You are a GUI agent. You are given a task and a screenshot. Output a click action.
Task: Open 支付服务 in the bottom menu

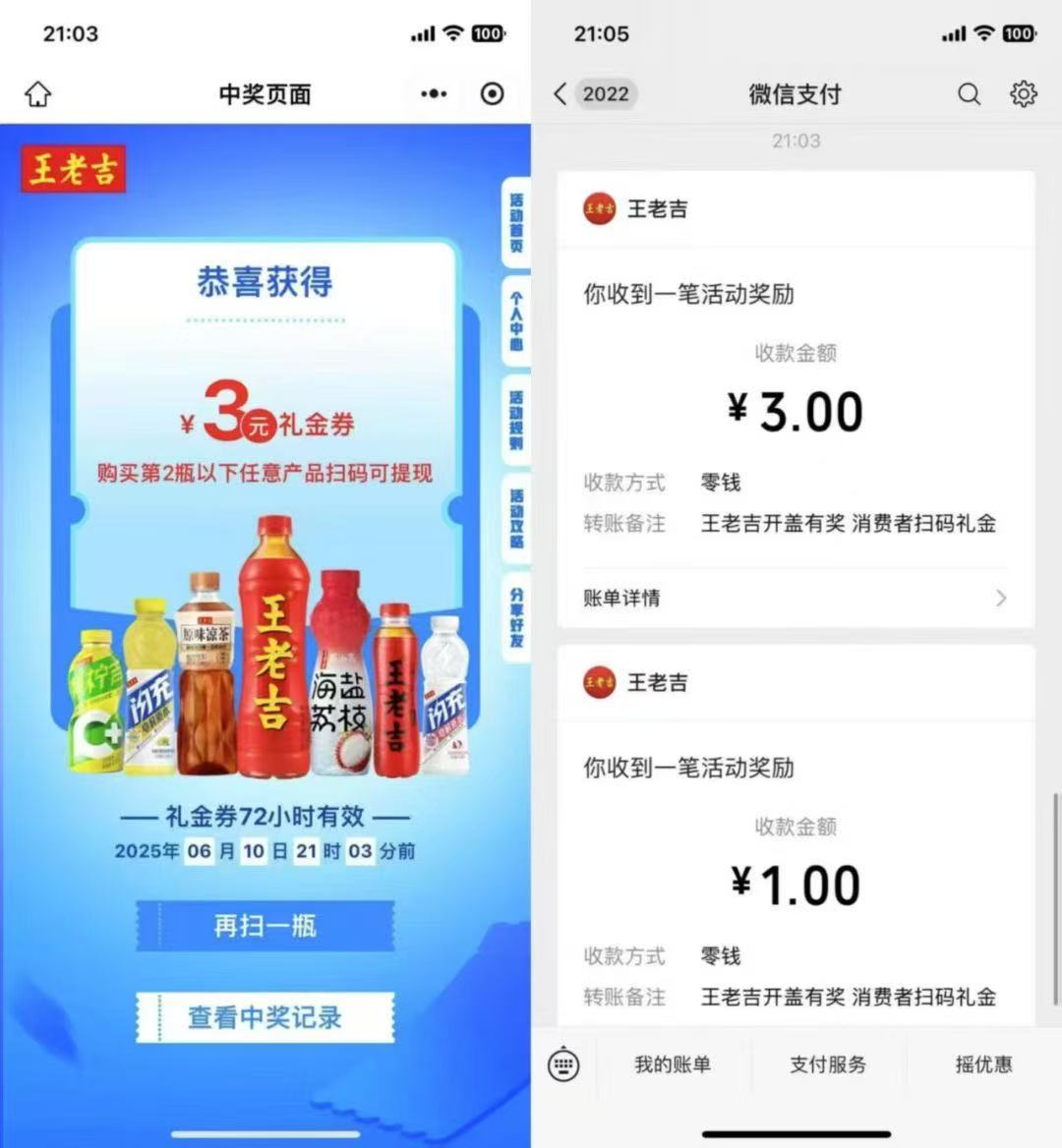(x=828, y=1064)
